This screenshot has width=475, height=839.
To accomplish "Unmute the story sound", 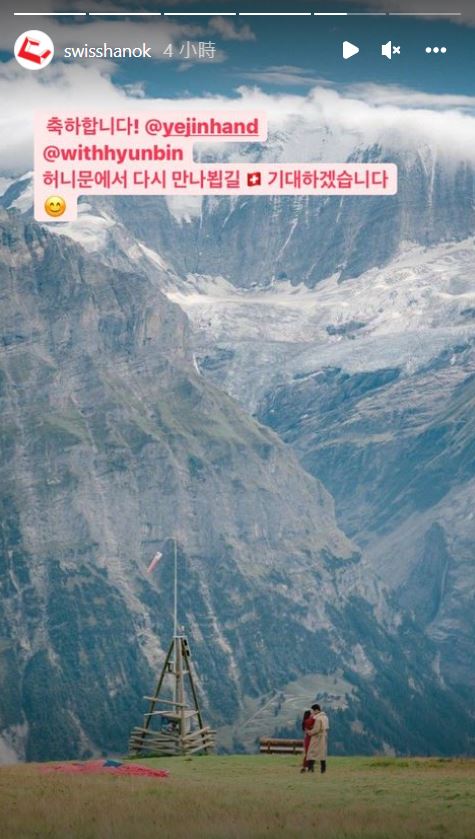I will click(x=391, y=50).
